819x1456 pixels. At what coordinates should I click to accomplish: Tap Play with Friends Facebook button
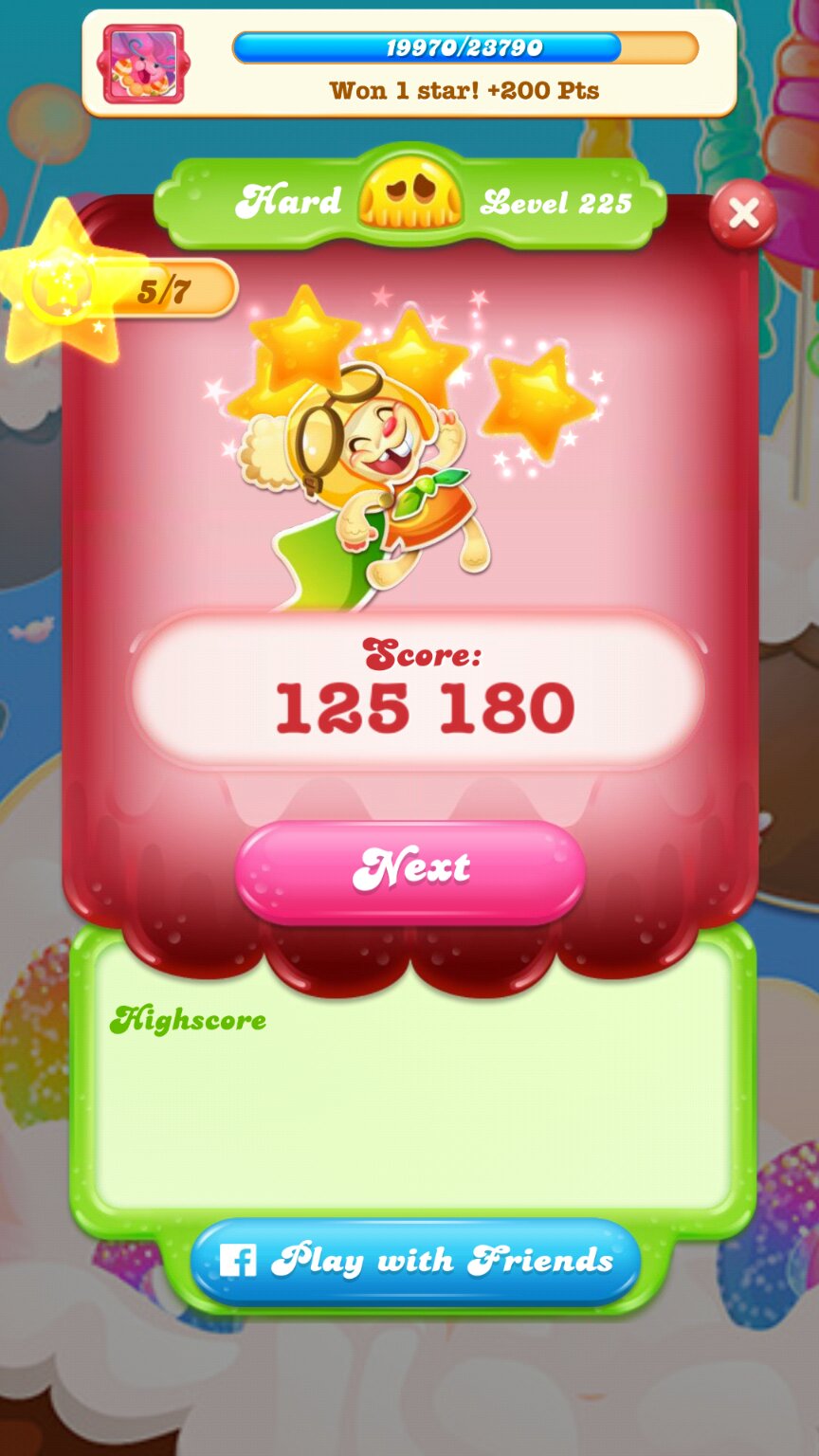click(x=415, y=1262)
